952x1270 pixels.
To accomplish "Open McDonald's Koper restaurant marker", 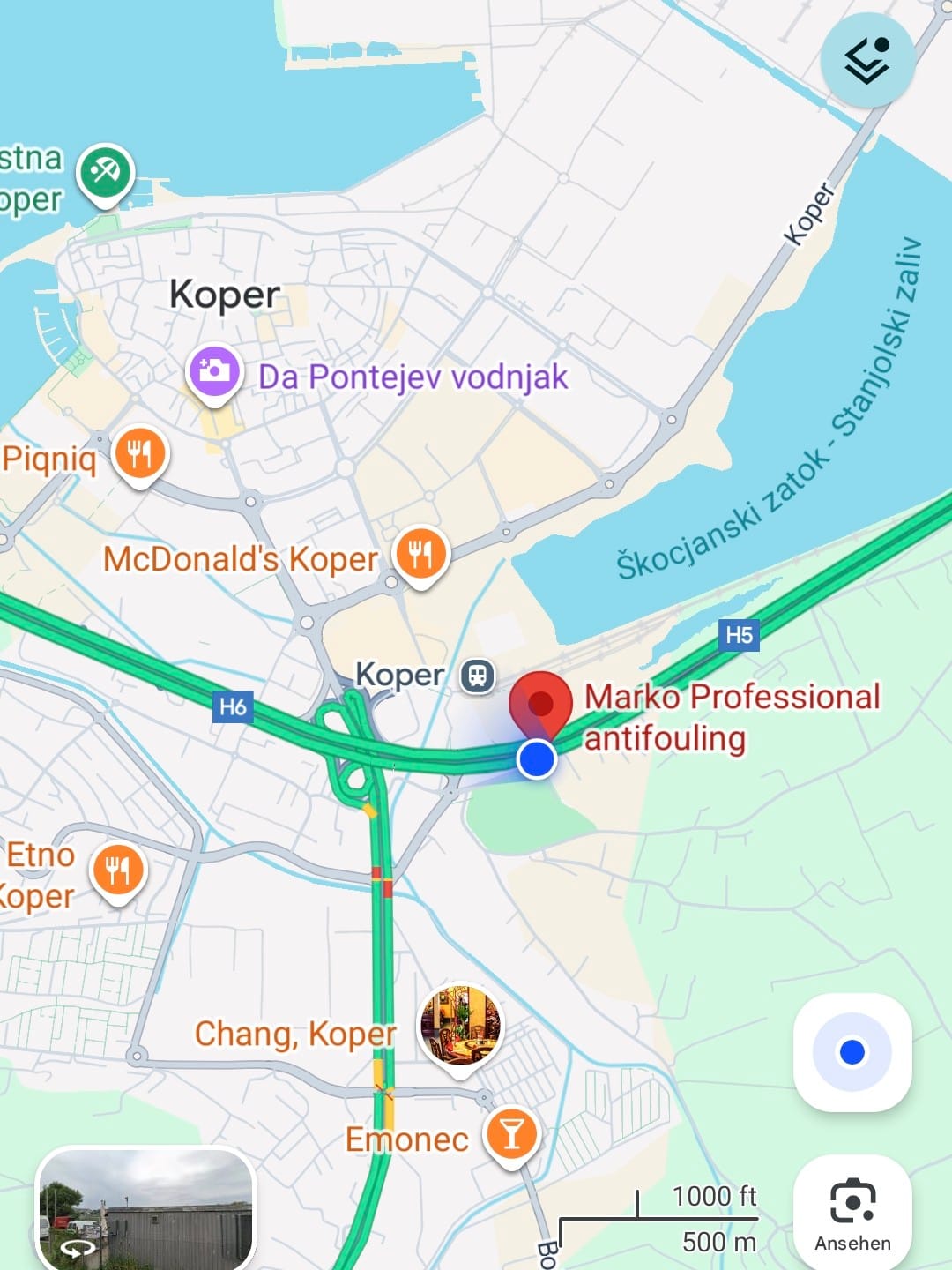I will point(421,554).
